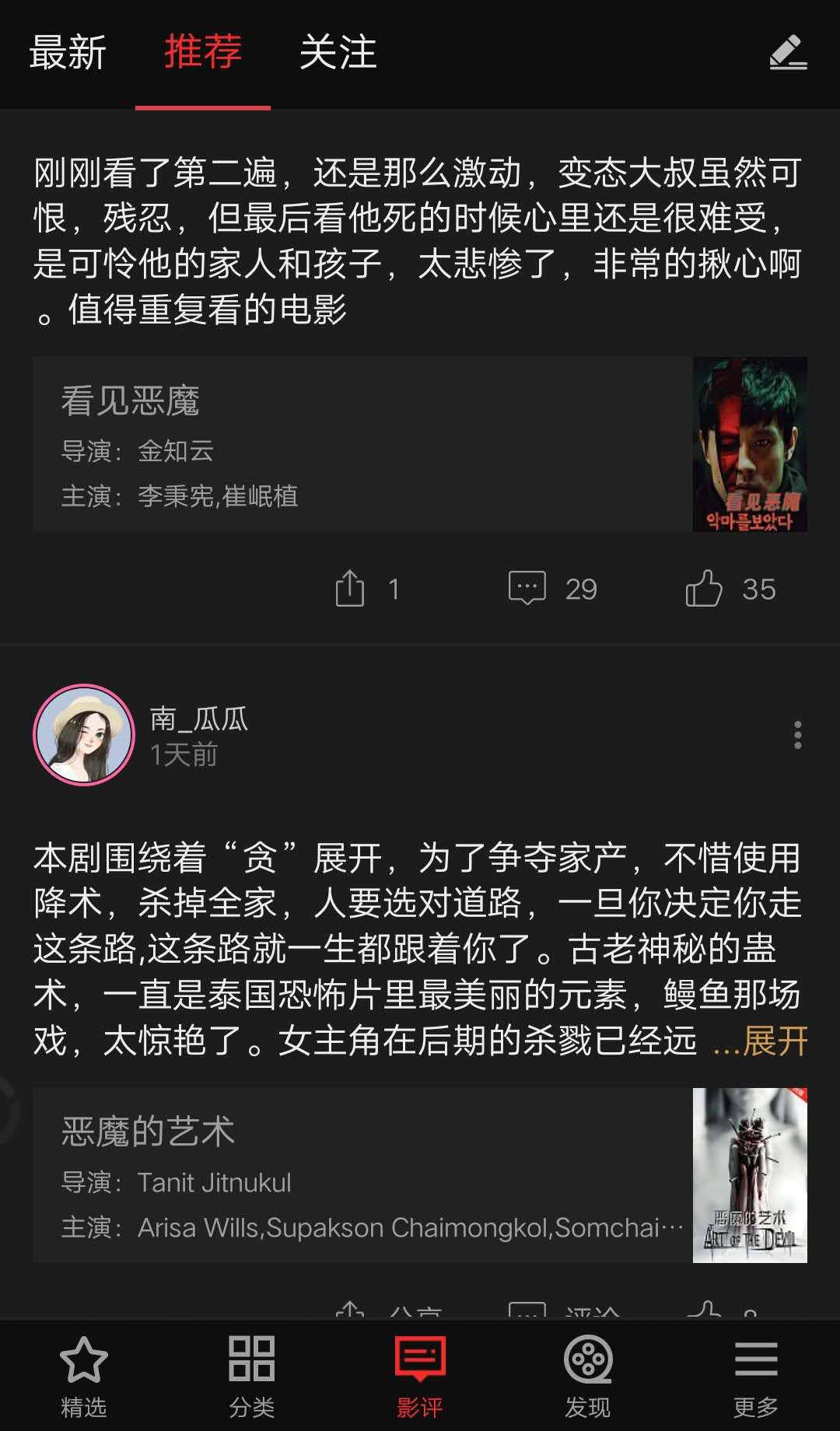
Task: Open the 更多 menu icon
Action: pos(756,1373)
